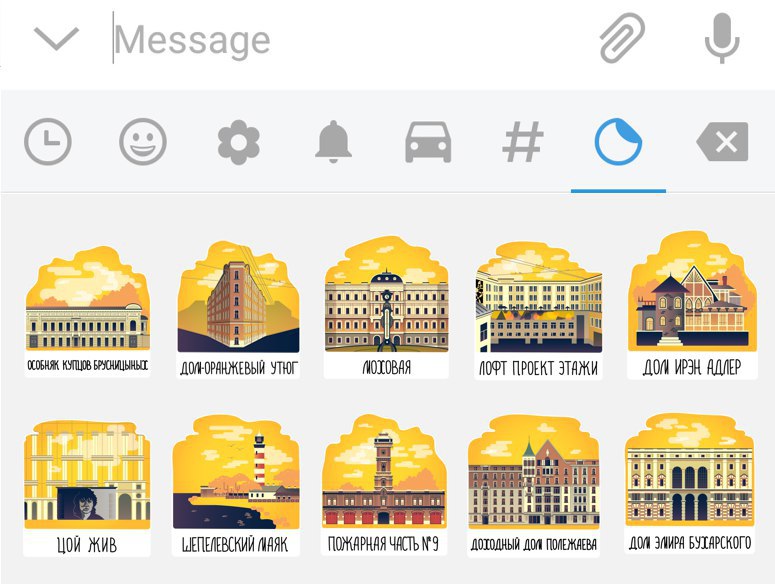Image resolution: width=775 pixels, height=584 pixels.
Task: Open the car travel emoji tab
Action: coord(428,143)
